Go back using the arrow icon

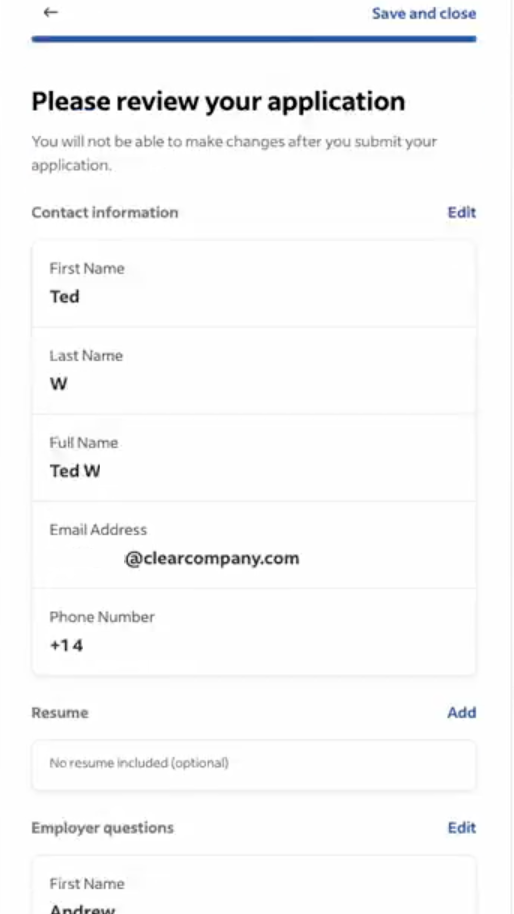click(51, 12)
